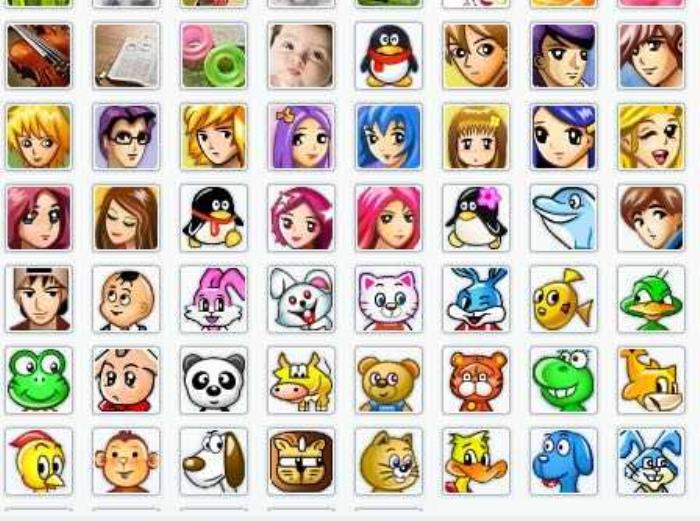
Task: Pick the brown teddy bear avatar
Action: pyautogui.click(x=388, y=380)
